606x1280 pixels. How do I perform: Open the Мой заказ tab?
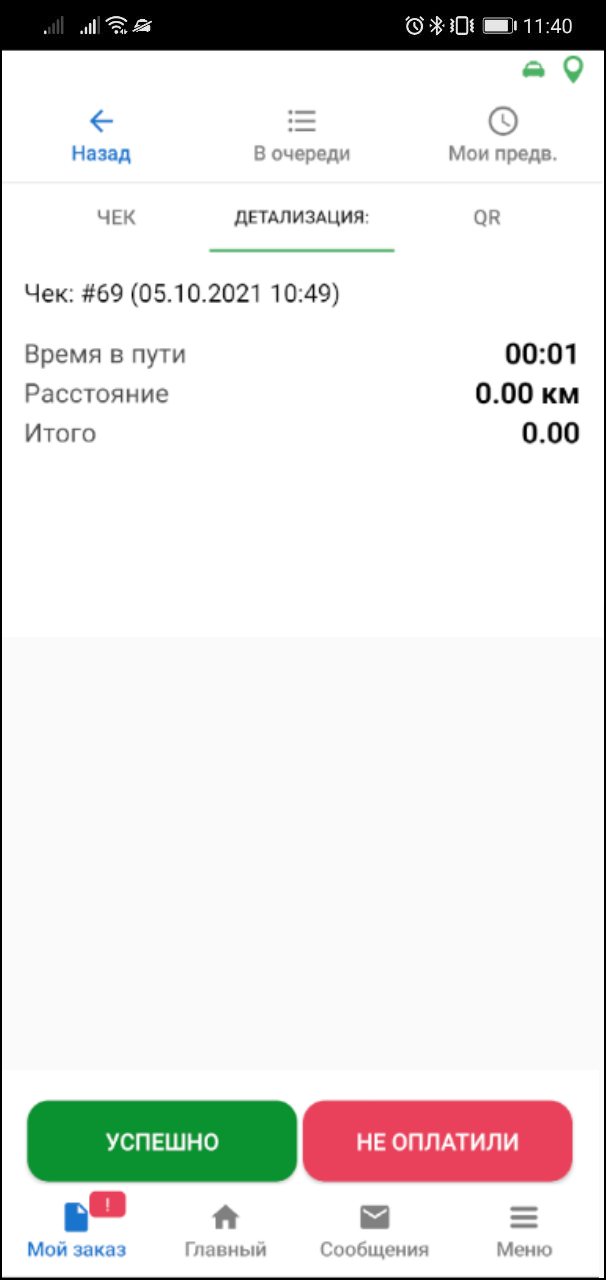pyautogui.click(x=77, y=1230)
